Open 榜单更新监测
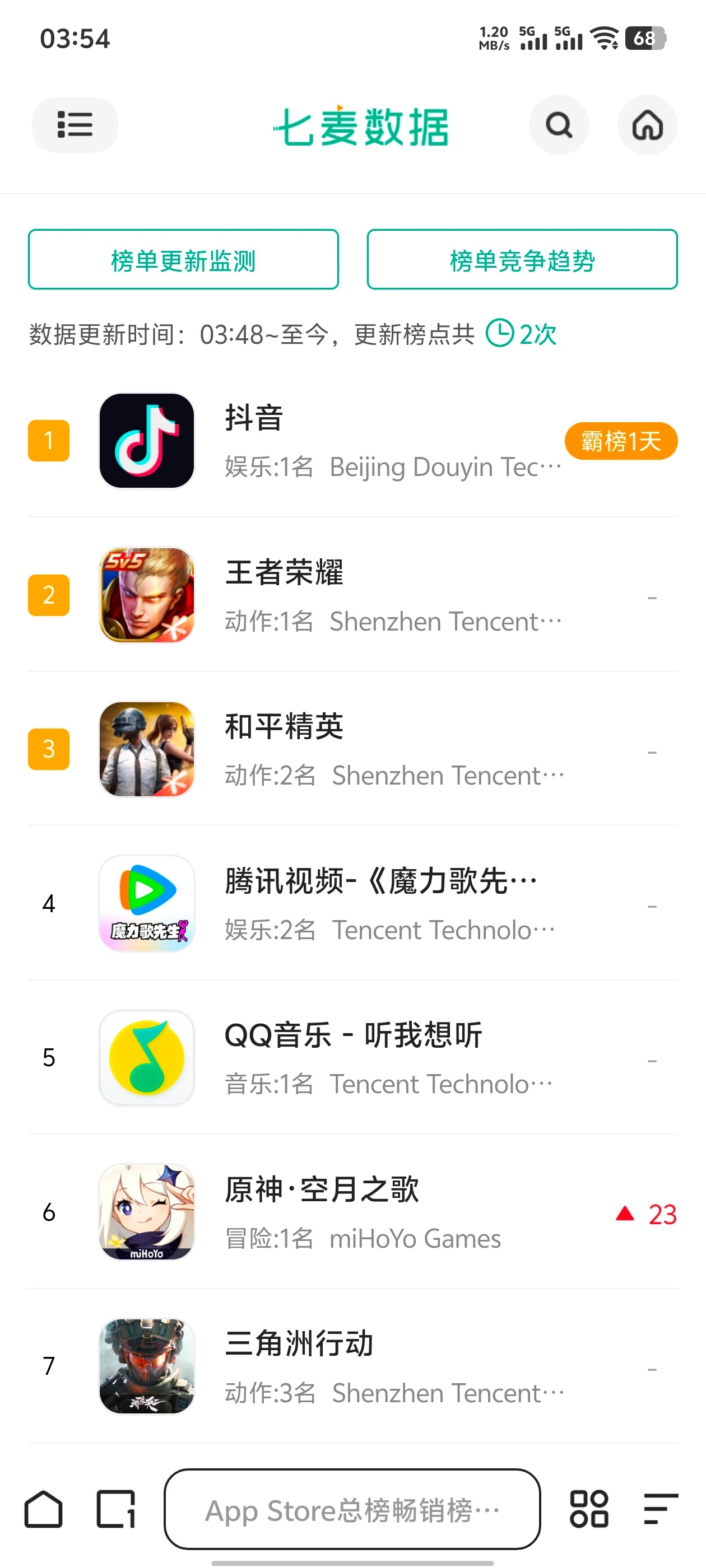Viewport: 706px width, 1568px height. 183,260
